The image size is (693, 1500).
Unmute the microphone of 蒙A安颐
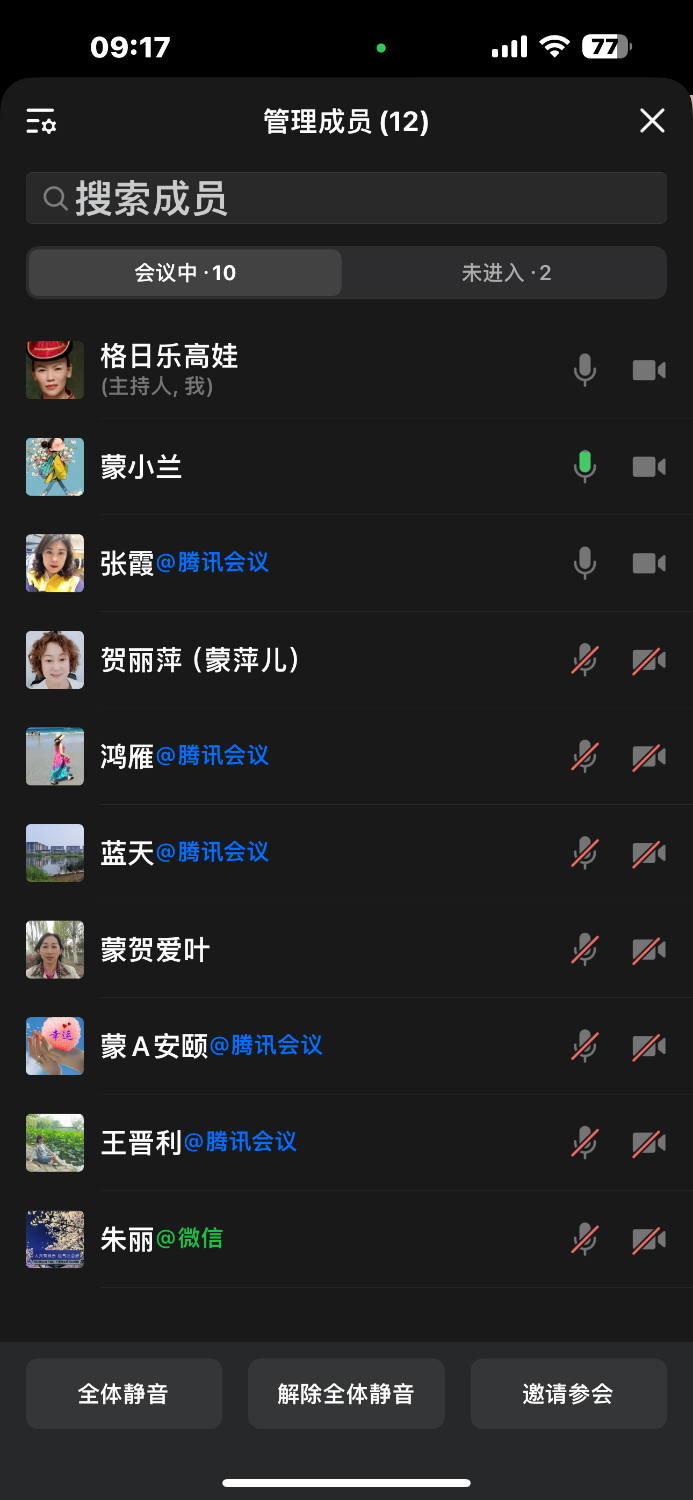(585, 1046)
